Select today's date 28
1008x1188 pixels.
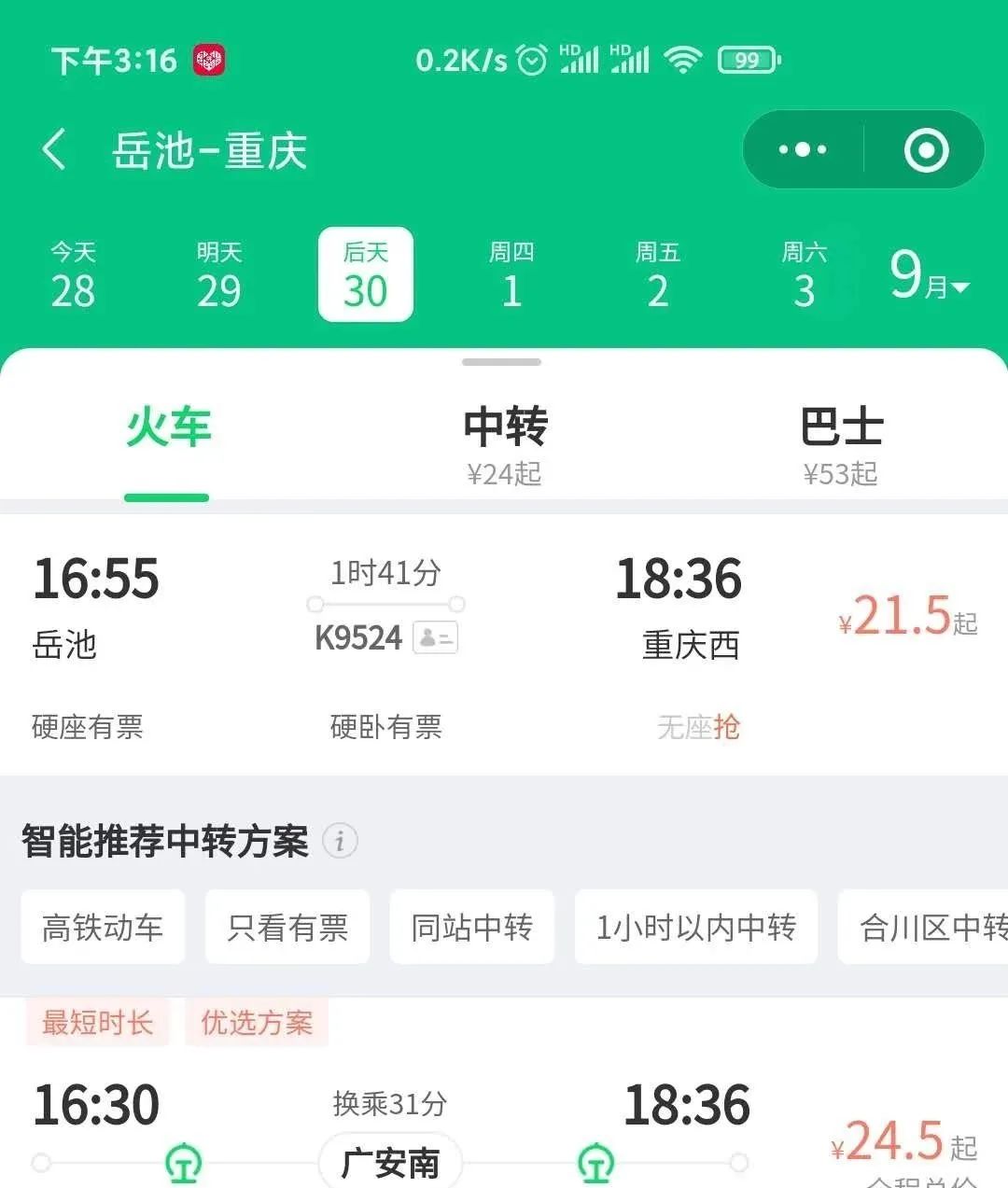[73, 275]
